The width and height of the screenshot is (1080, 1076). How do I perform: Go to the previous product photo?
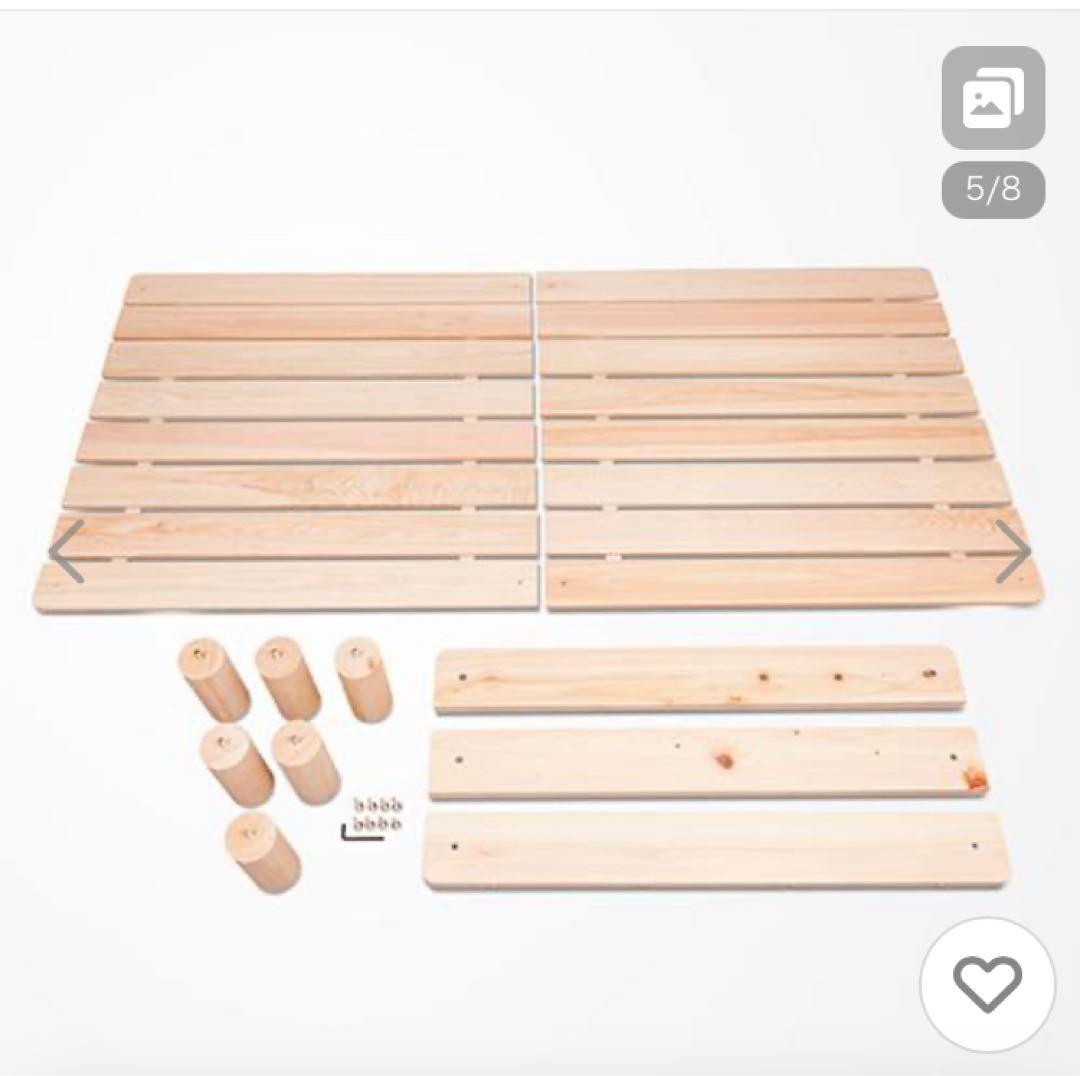click(x=67, y=551)
